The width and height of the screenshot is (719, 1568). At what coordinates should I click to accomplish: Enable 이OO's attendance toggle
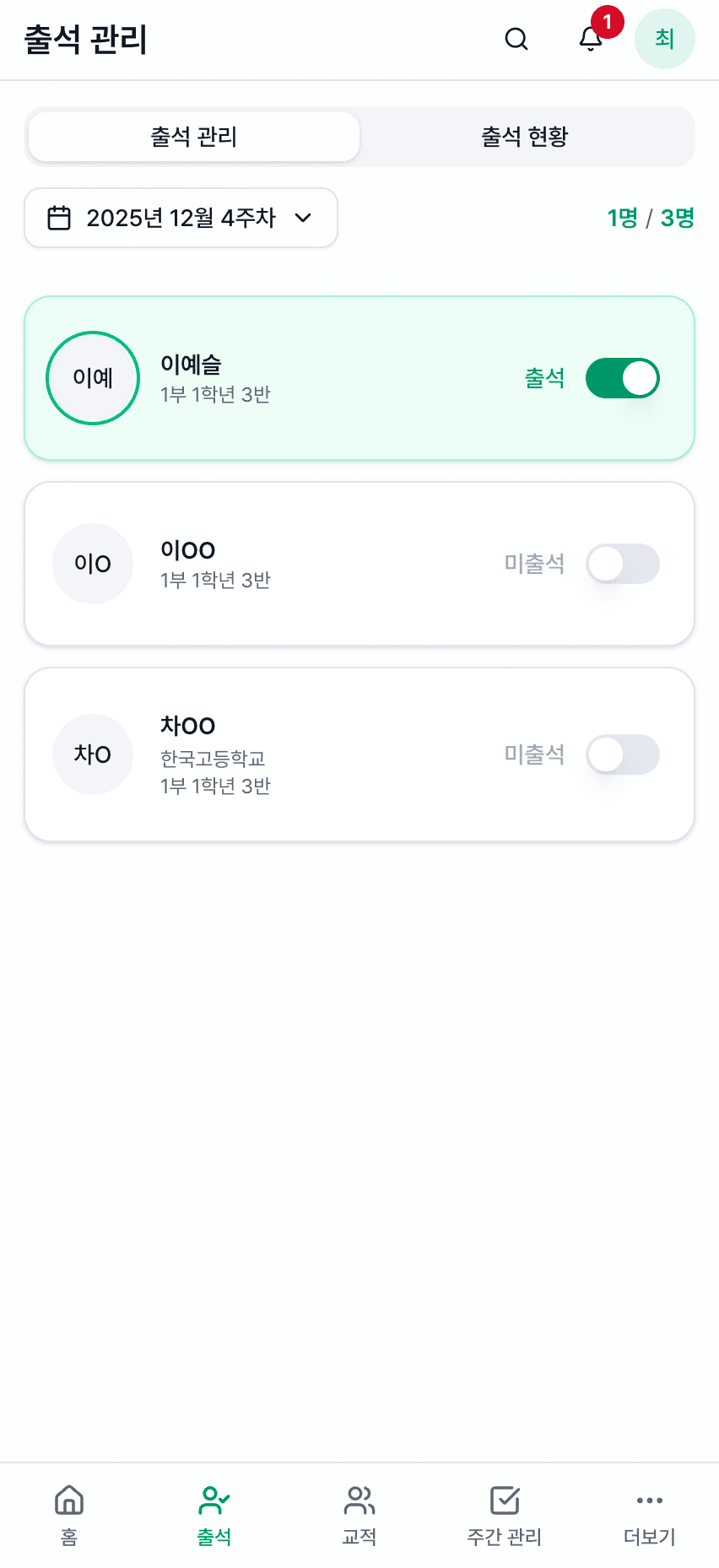click(623, 564)
